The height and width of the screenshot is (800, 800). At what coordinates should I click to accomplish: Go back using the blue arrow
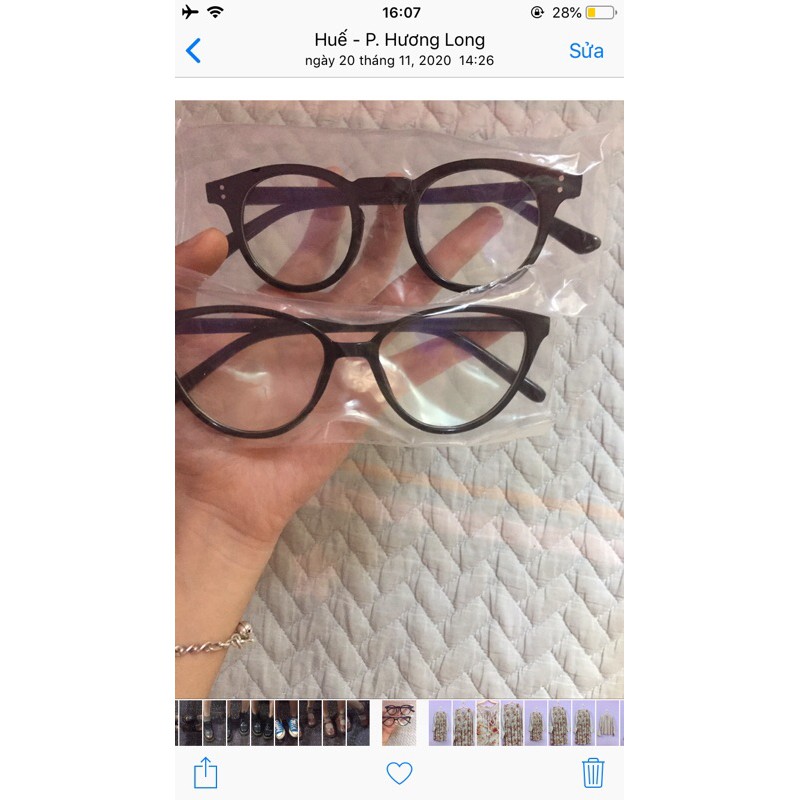[193, 51]
